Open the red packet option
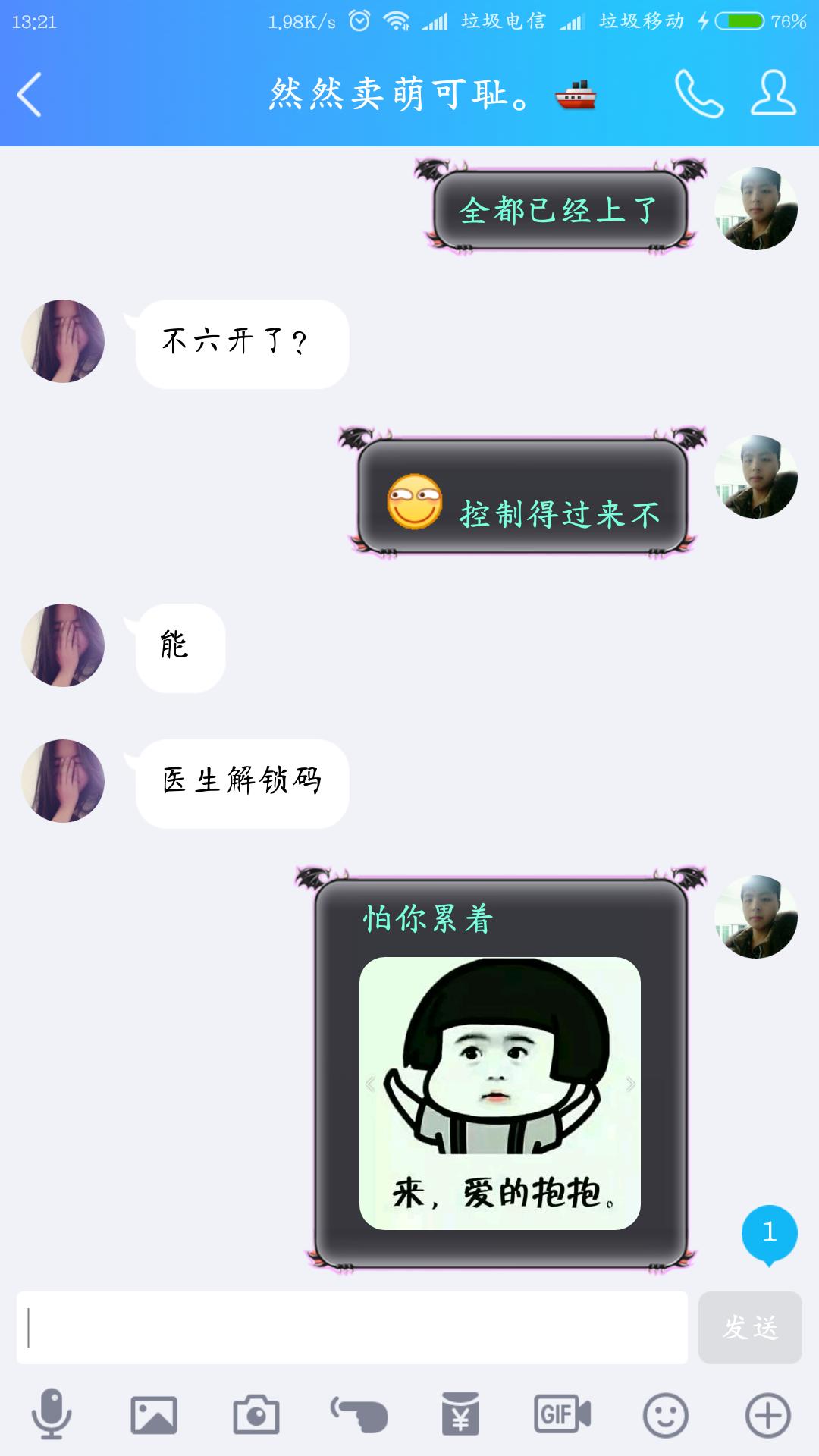The width and height of the screenshot is (819, 1456). (460, 1414)
